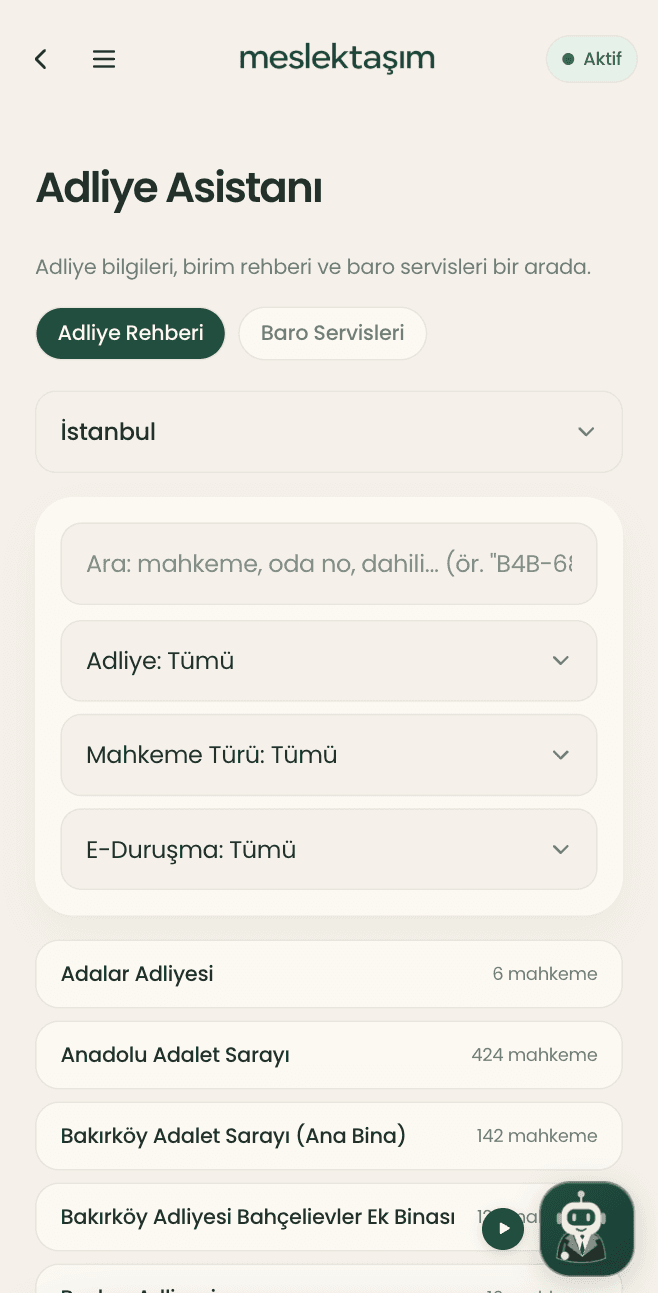Open the Mahkeme Türü: Tümü filter

pyautogui.click(x=329, y=755)
